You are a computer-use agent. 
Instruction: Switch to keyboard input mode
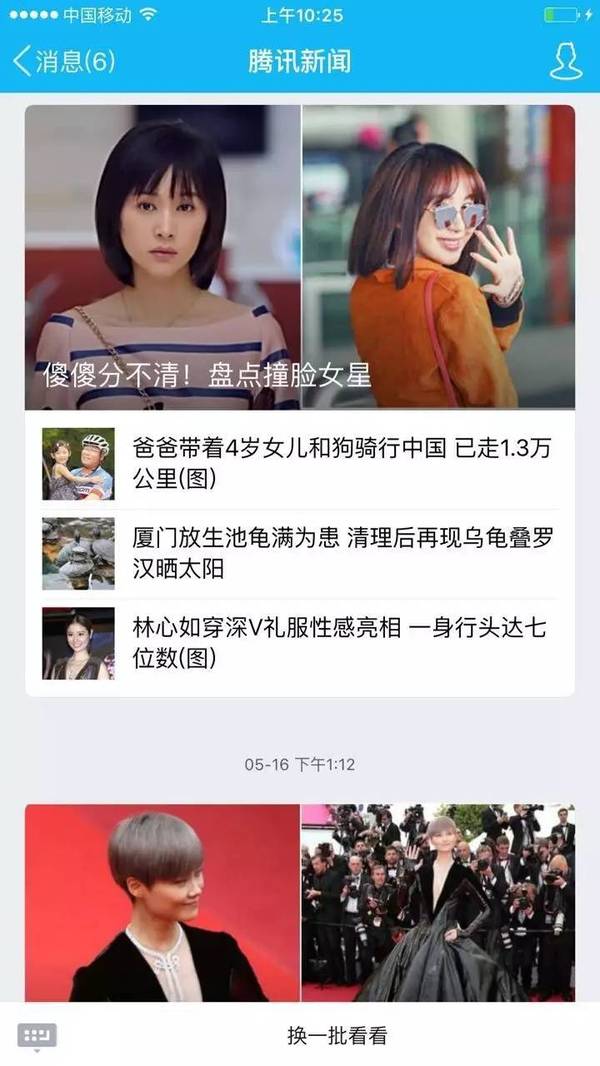coord(37,1036)
